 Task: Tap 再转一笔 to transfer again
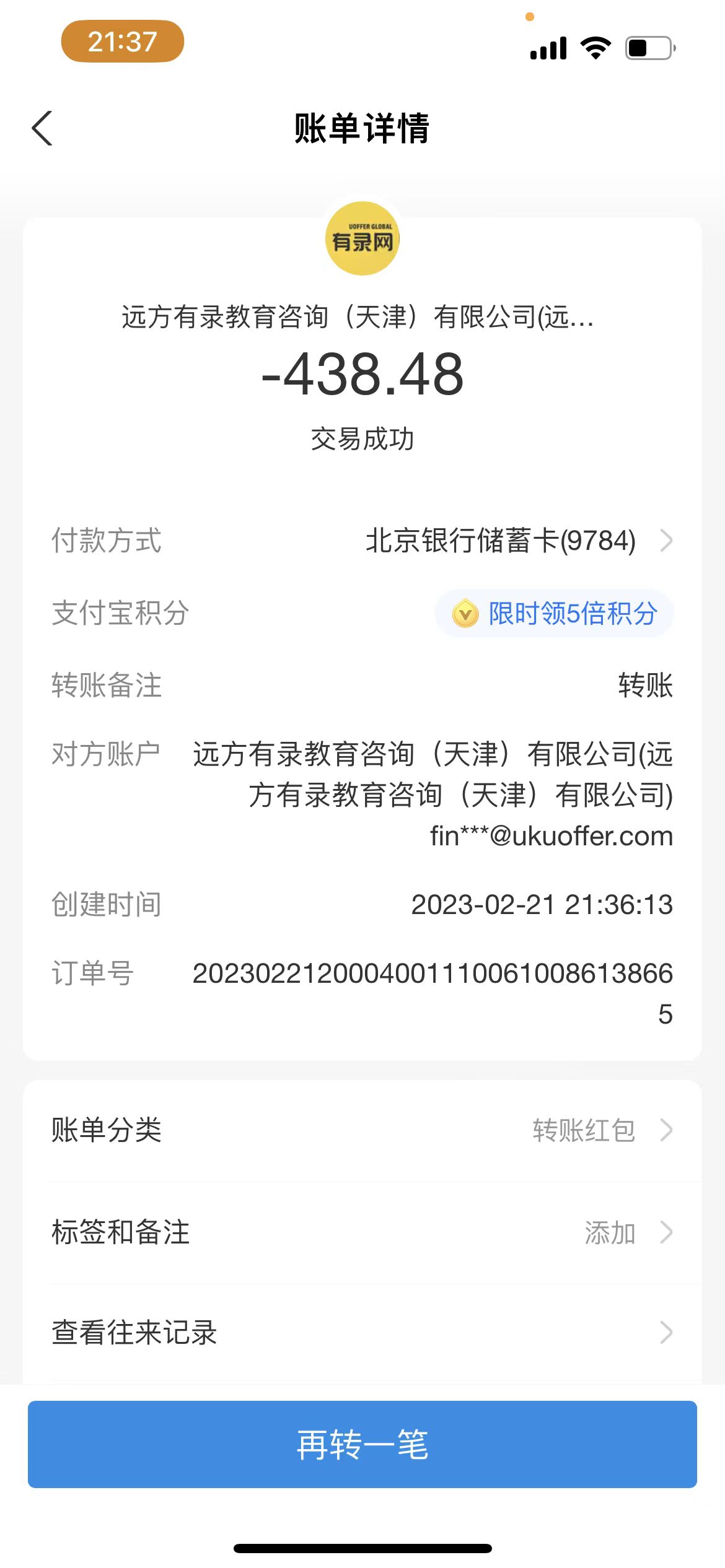click(362, 1444)
